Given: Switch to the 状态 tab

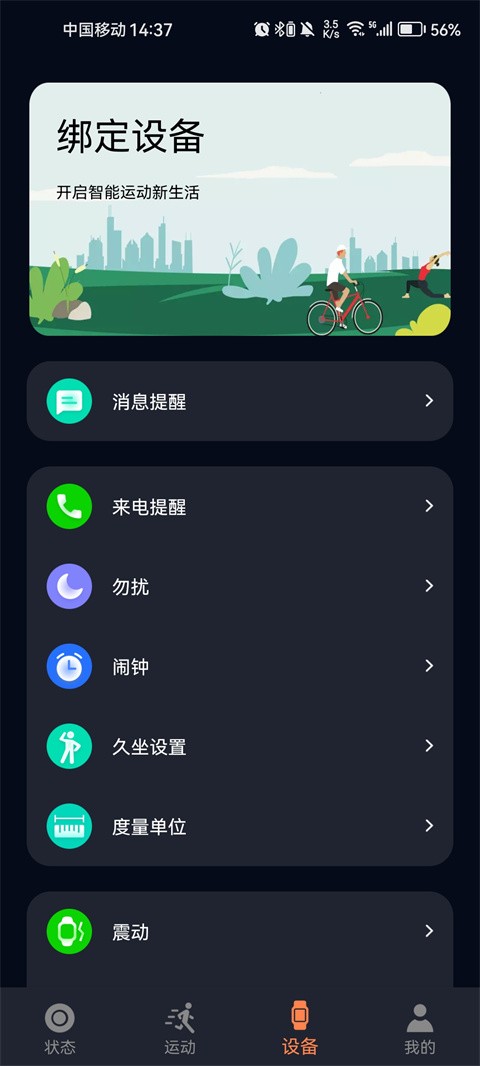Looking at the screenshot, I should coord(60,1028).
